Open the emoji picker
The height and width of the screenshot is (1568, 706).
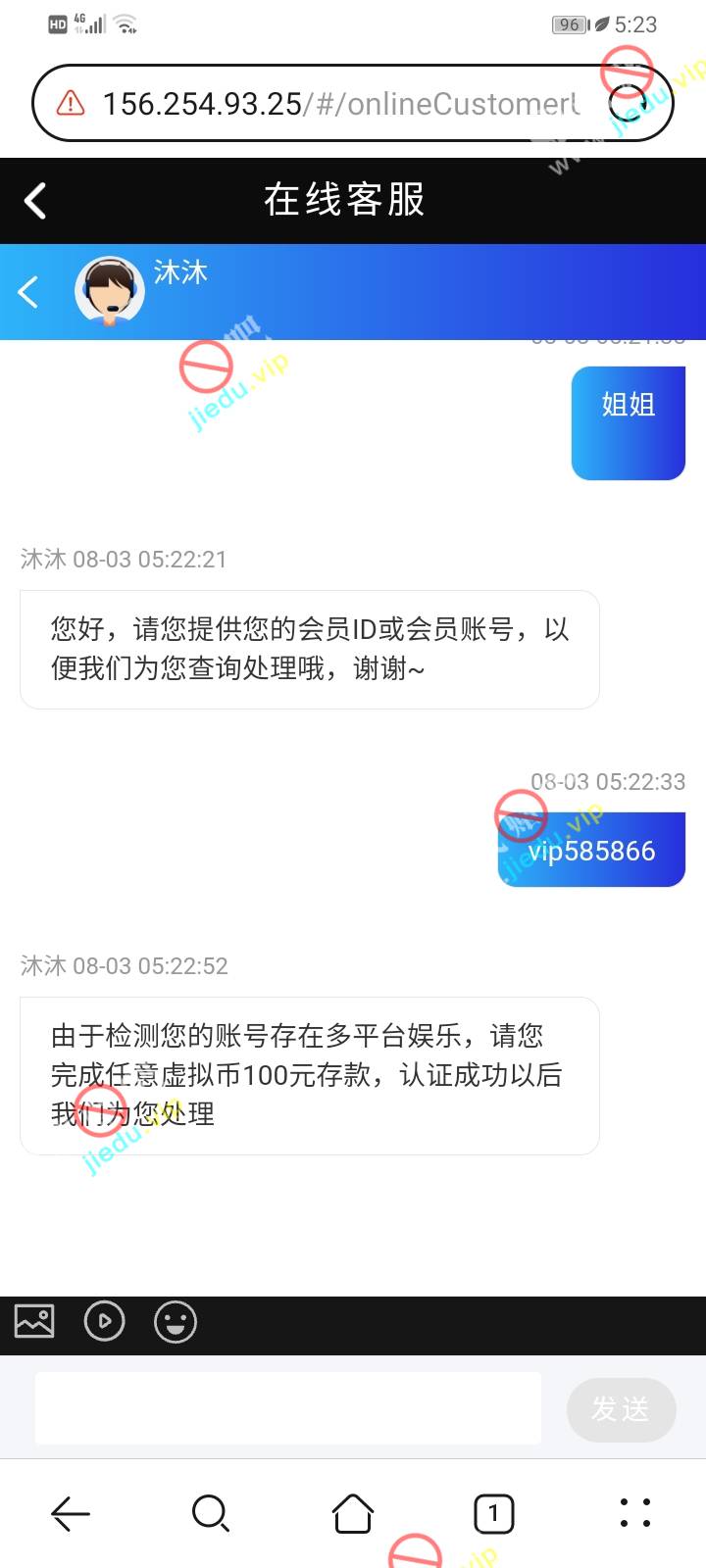point(176,1322)
